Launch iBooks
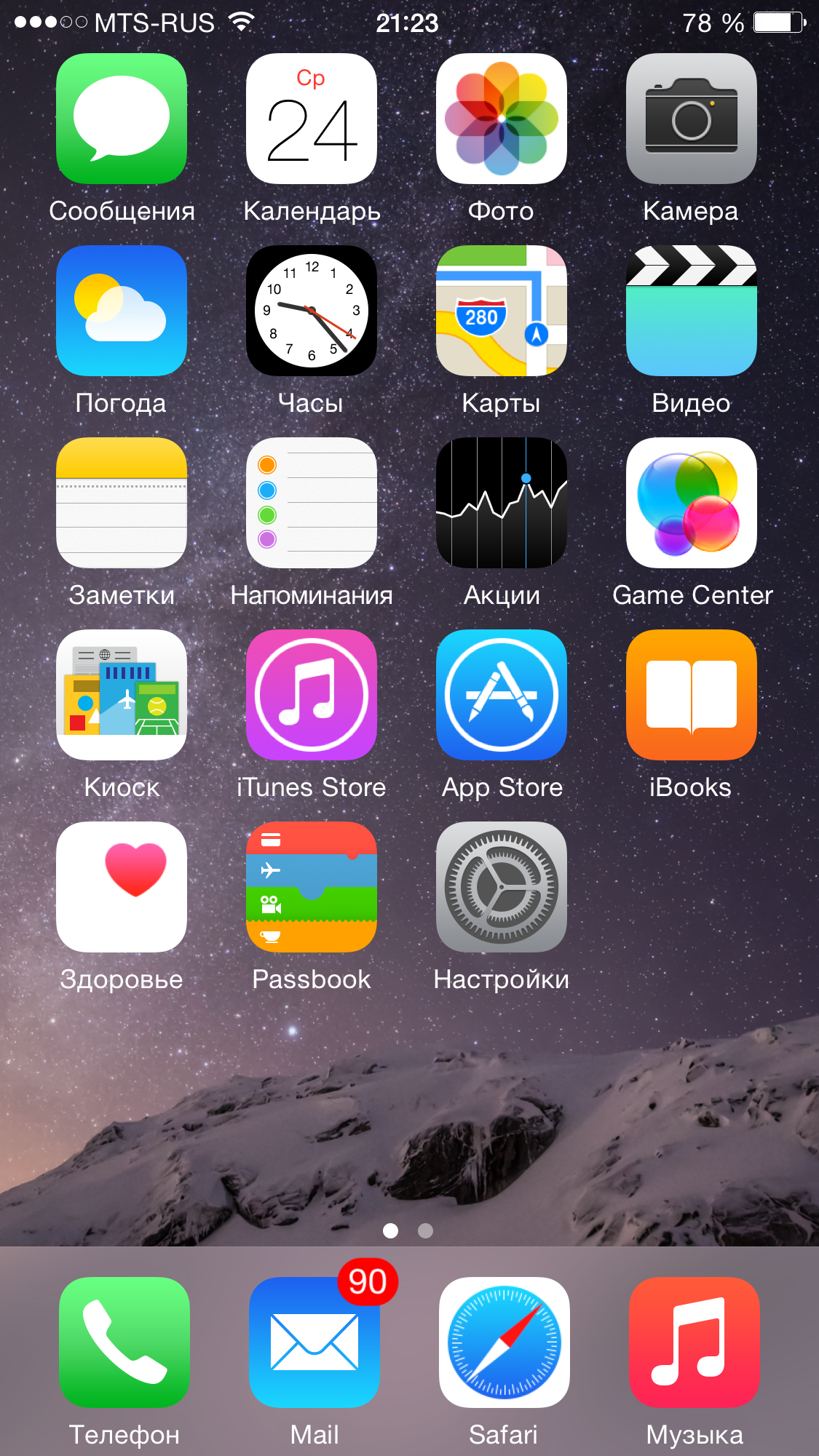 (692, 695)
